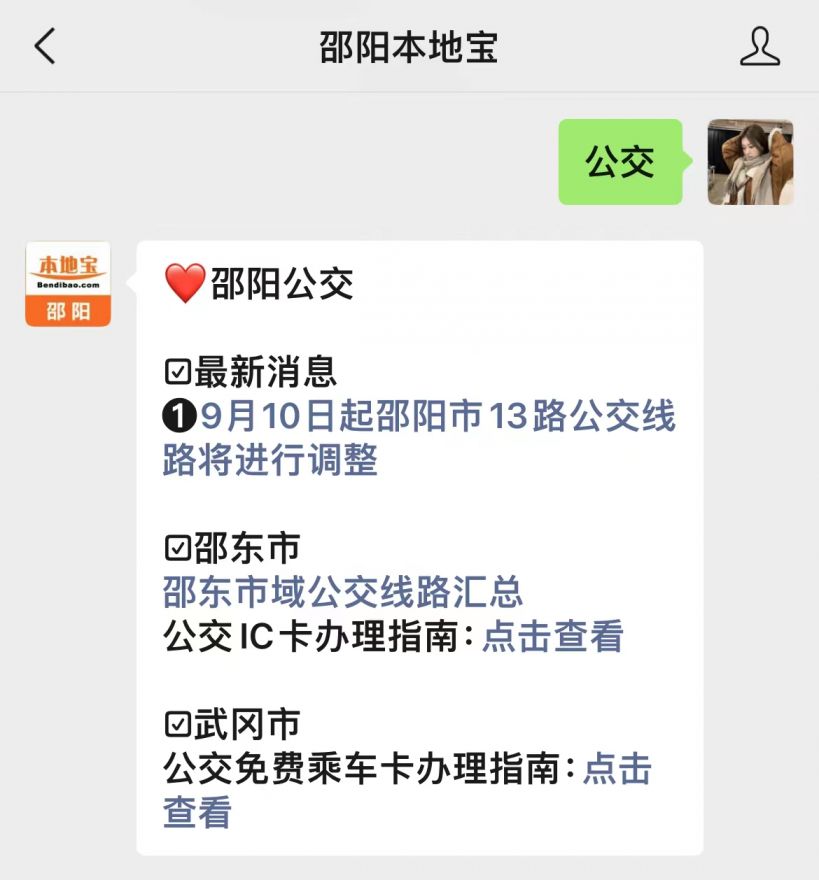Tap your own profile avatar
Viewport: 819px width, 880px height.
[750, 162]
